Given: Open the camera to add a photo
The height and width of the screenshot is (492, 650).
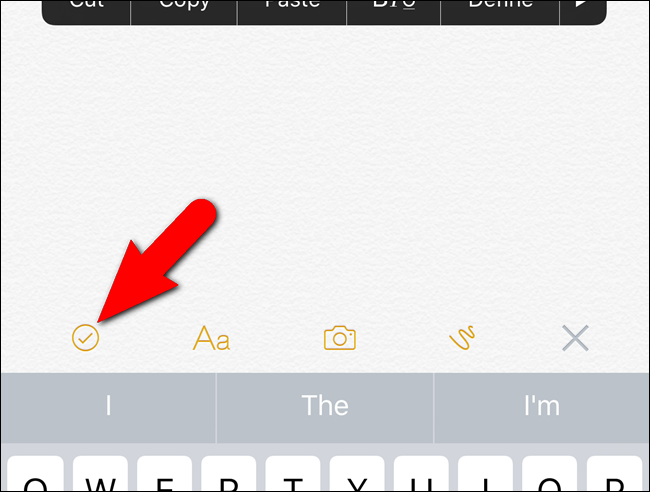Looking at the screenshot, I should click(340, 338).
